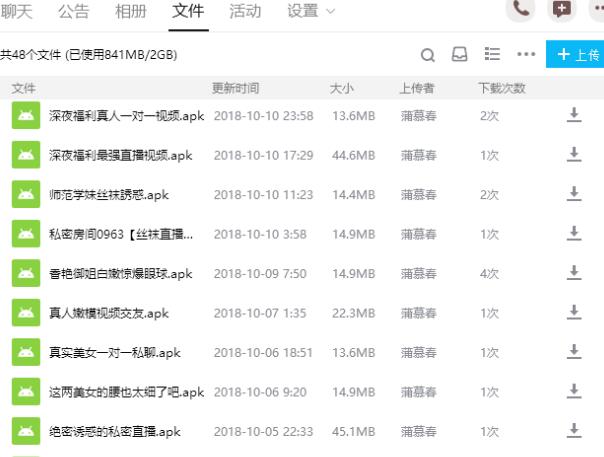
Task: Open the 相册 tab
Action: tap(130, 11)
